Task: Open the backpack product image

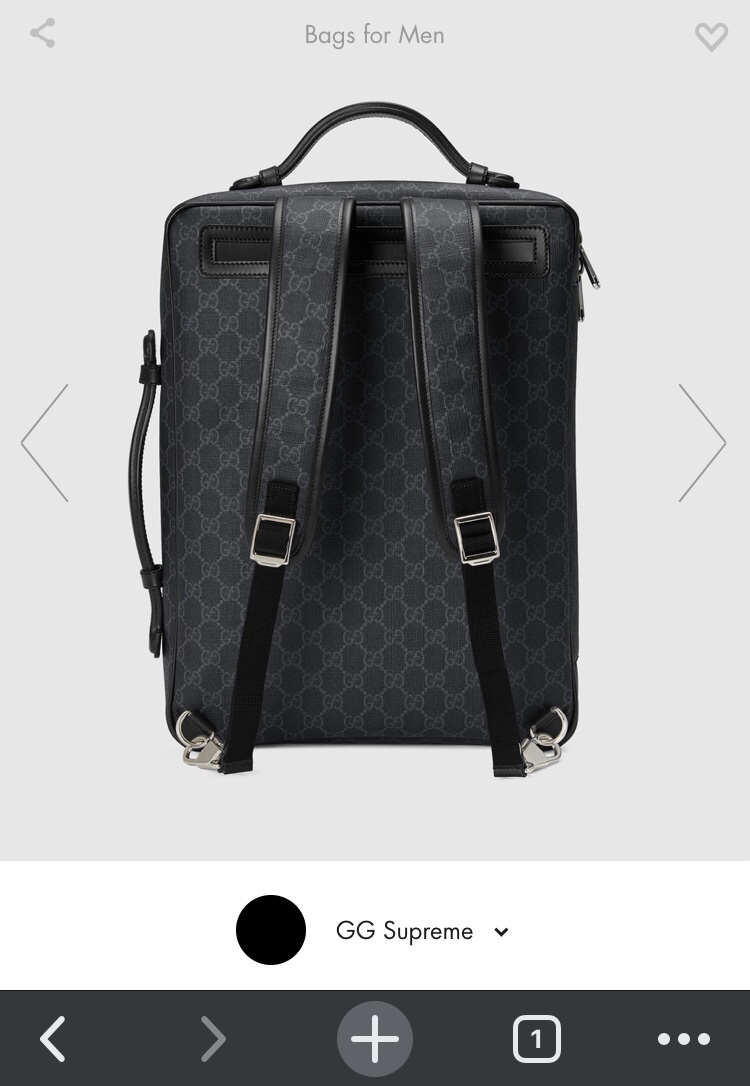Action: pyautogui.click(x=375, y=440)
